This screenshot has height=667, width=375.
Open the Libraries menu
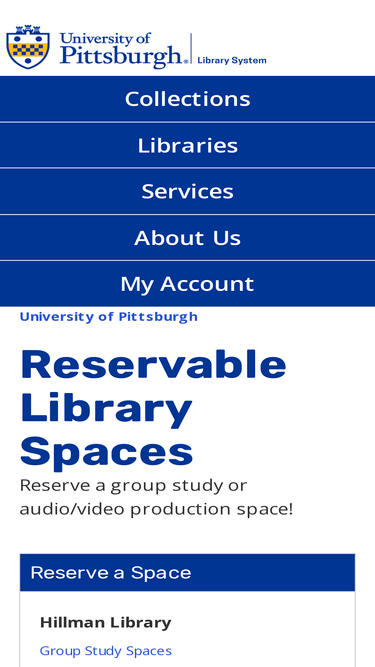(x=188, y=145)
